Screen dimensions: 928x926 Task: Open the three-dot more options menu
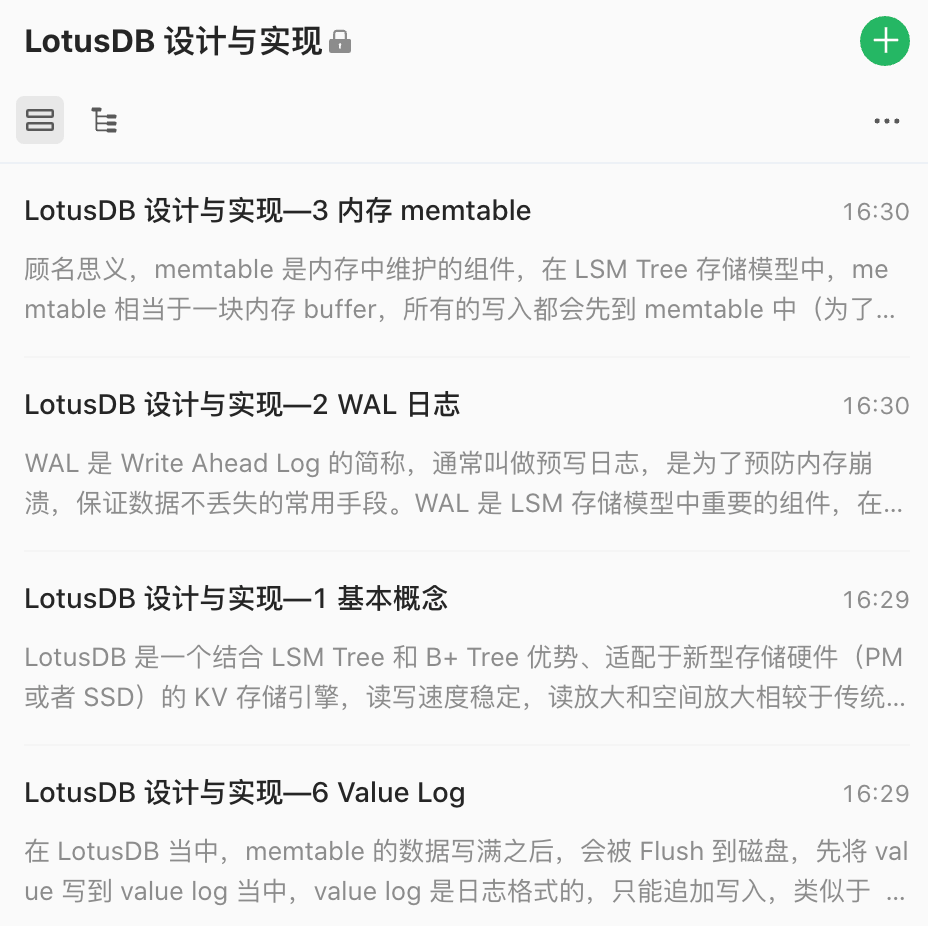coord(886,122)
